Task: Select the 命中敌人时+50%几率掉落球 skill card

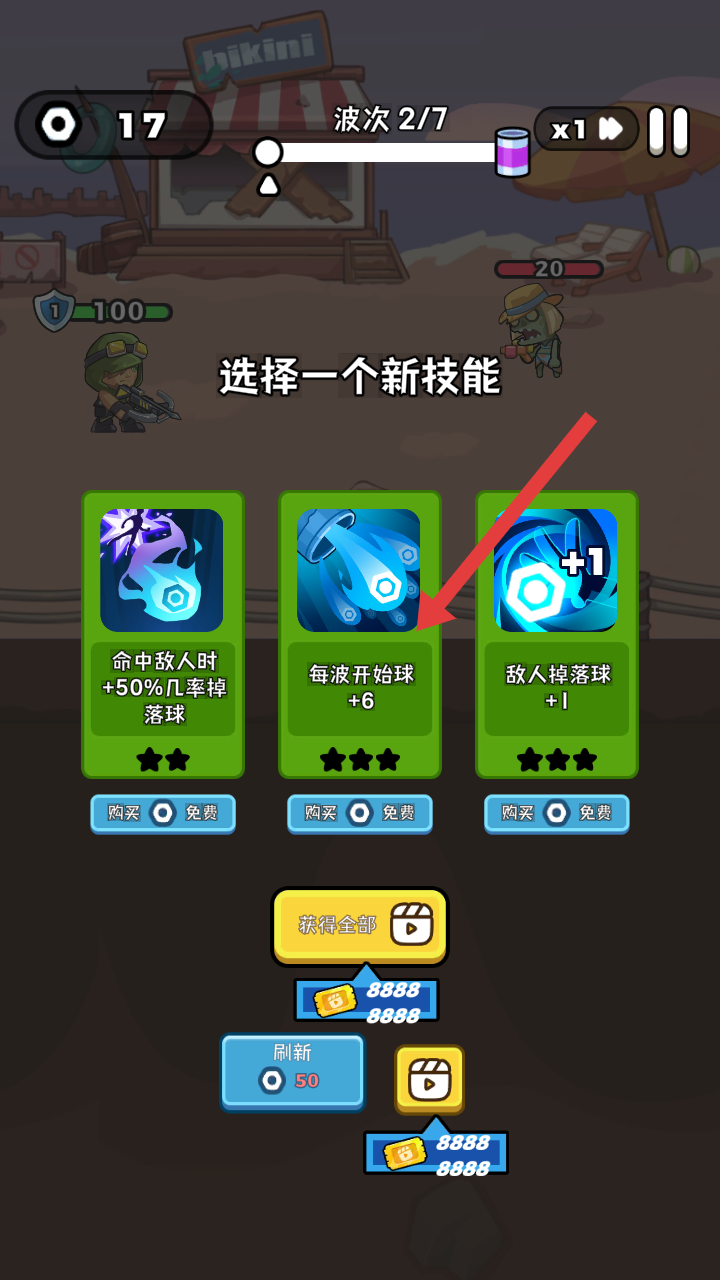Action: pos(163,634)
